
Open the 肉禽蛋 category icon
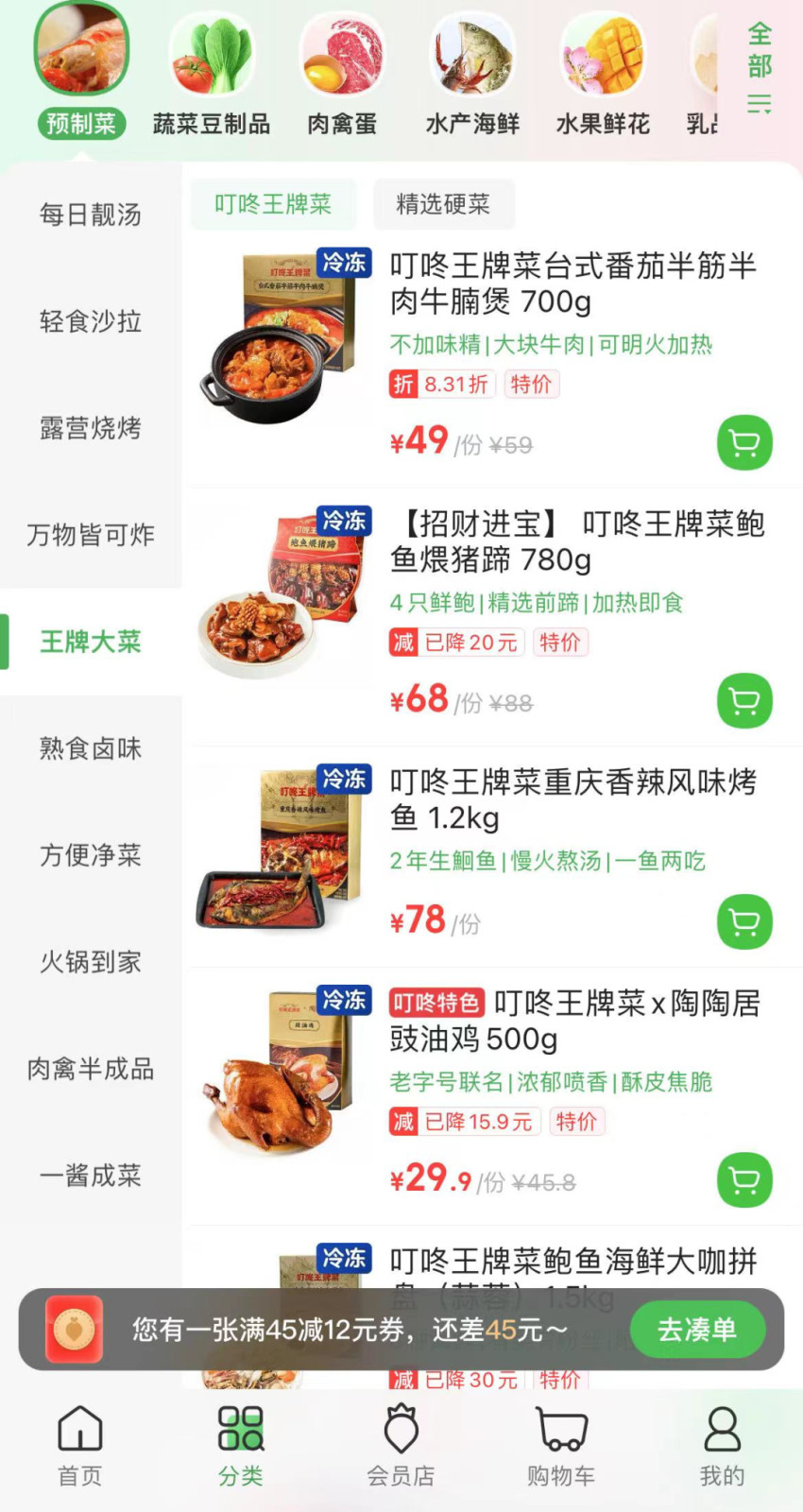(x=342, y=57)
